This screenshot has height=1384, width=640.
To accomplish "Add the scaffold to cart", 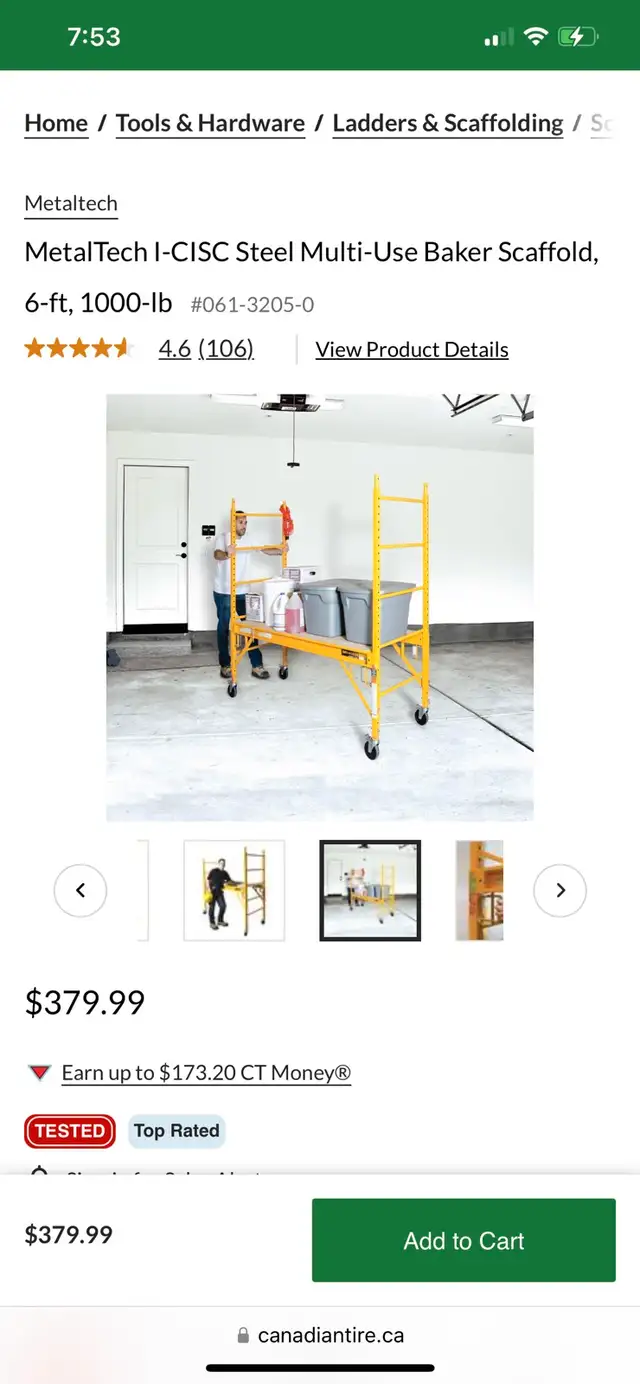I will tap(464, 1240).
